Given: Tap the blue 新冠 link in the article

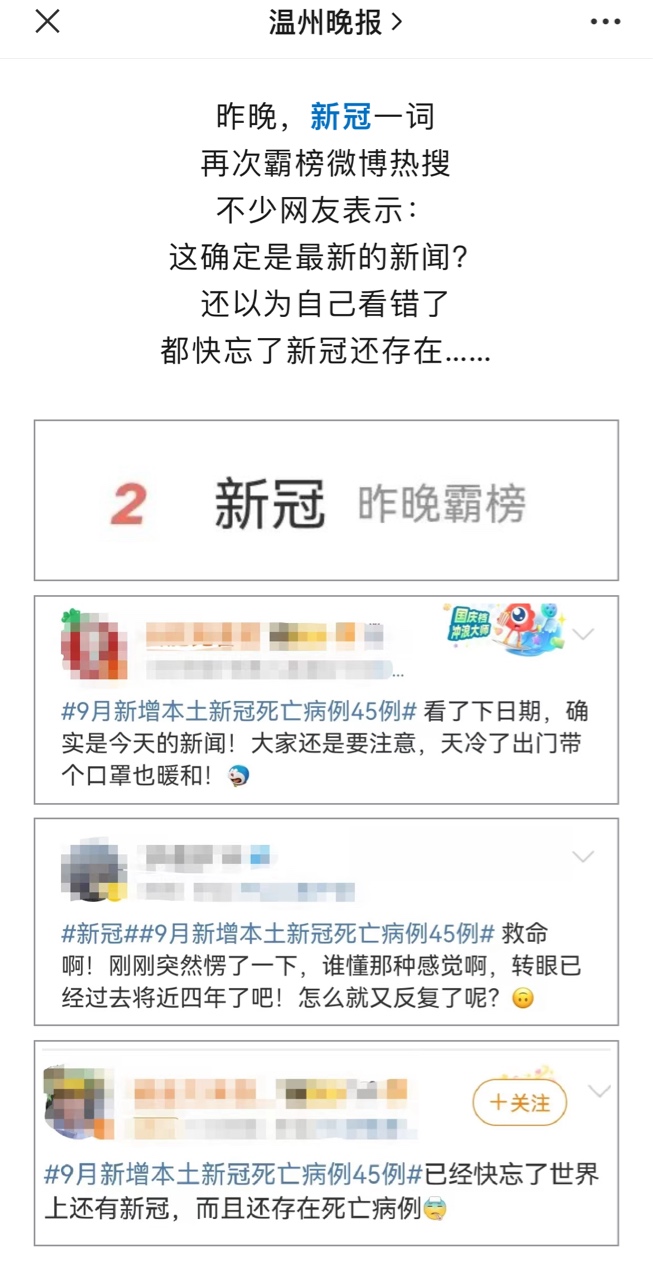Looking at the screenshot, I should (341, 117).
